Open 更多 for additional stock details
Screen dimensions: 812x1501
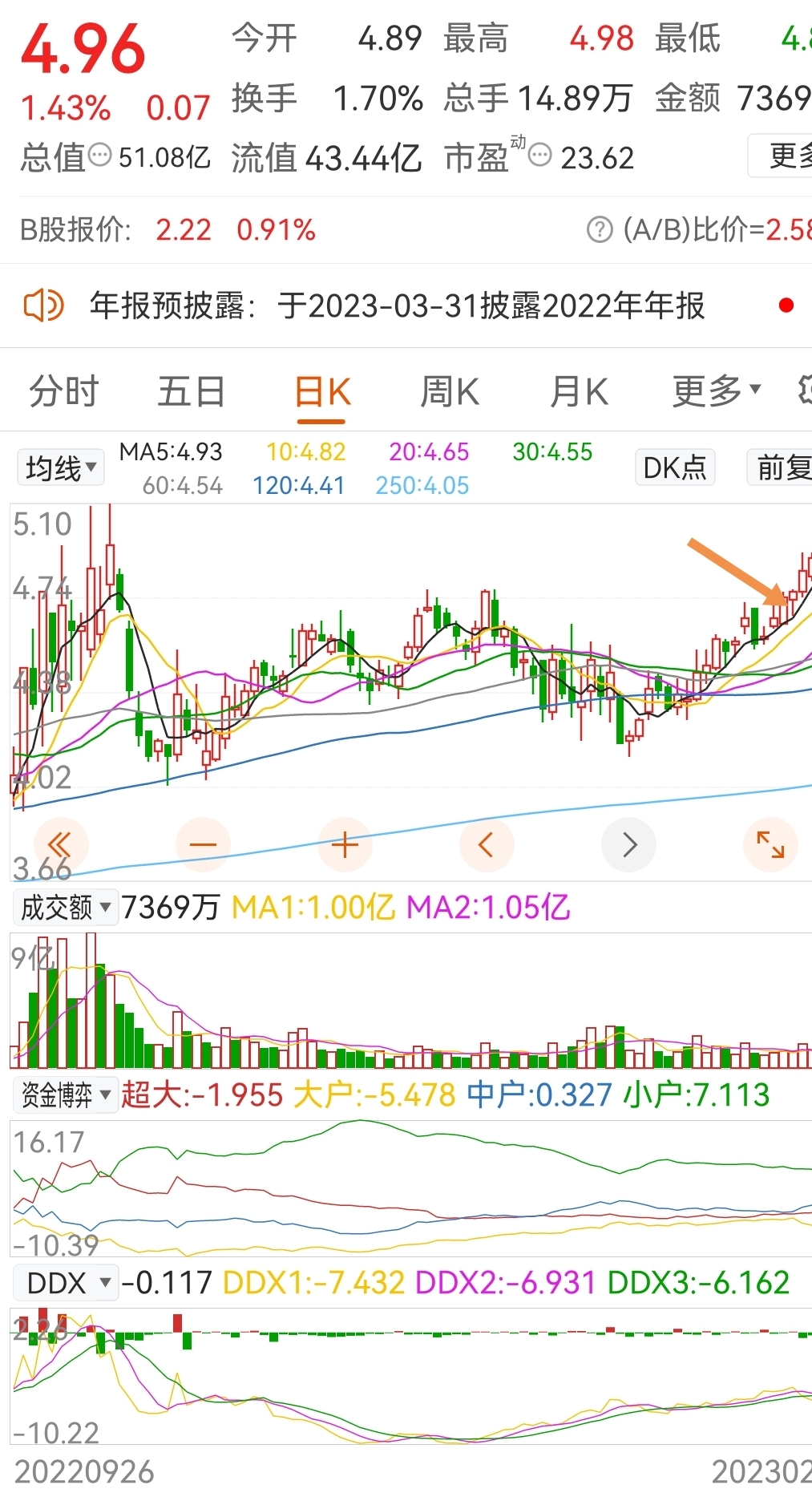coord(790,156)
